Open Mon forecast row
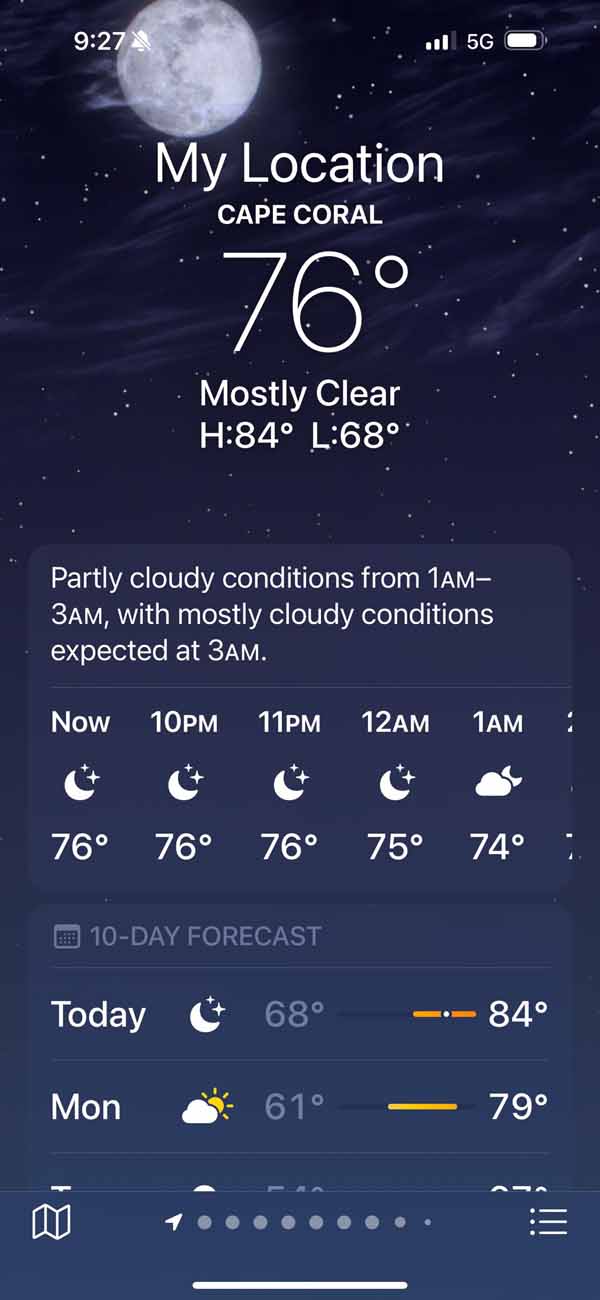 pos(300,1107)
